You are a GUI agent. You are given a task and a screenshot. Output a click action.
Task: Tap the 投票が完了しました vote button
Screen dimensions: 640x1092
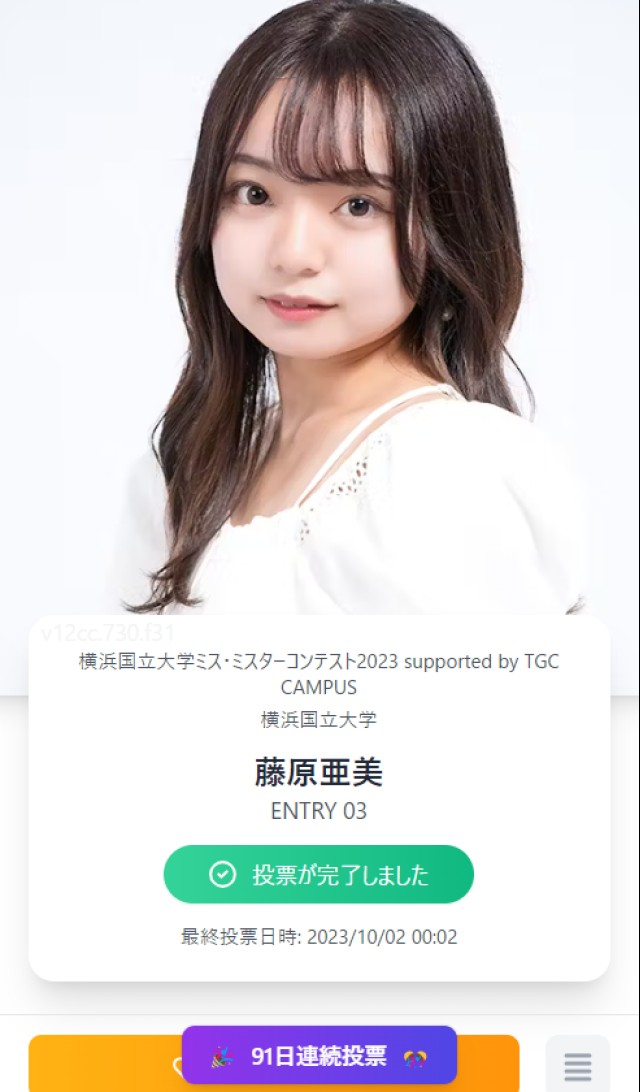[318, 875]
